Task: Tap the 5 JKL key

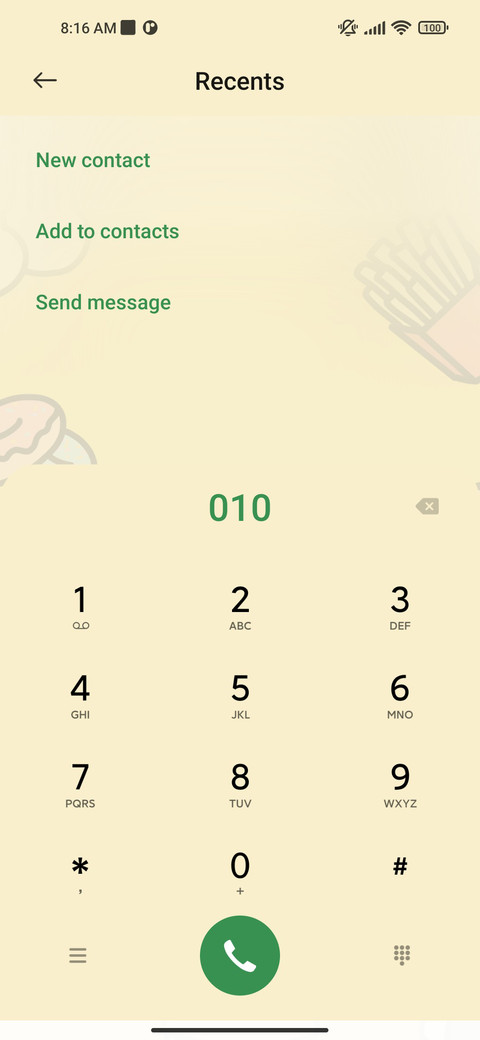Action: (x=240, y=696)
